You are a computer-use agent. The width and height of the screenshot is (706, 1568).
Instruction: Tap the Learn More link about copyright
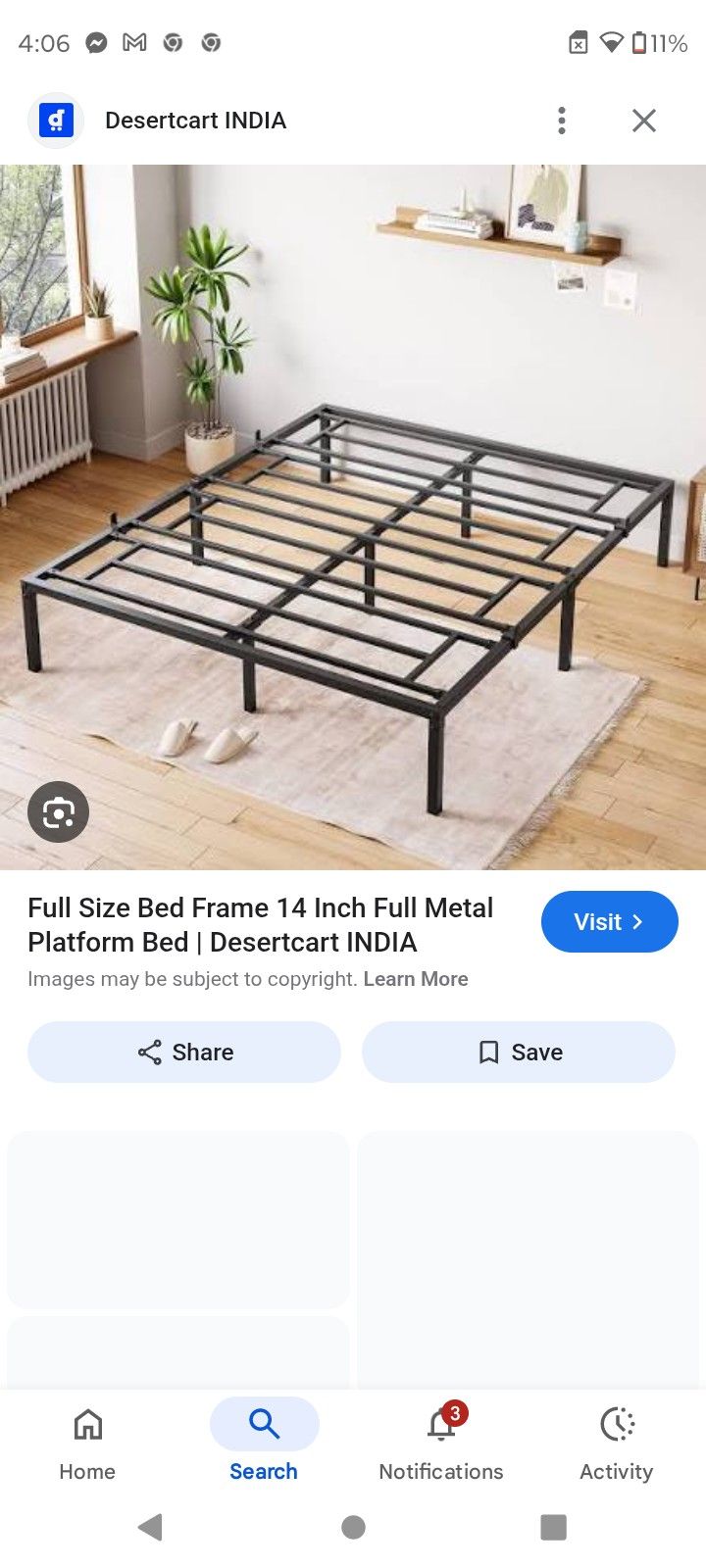(416, 978)
